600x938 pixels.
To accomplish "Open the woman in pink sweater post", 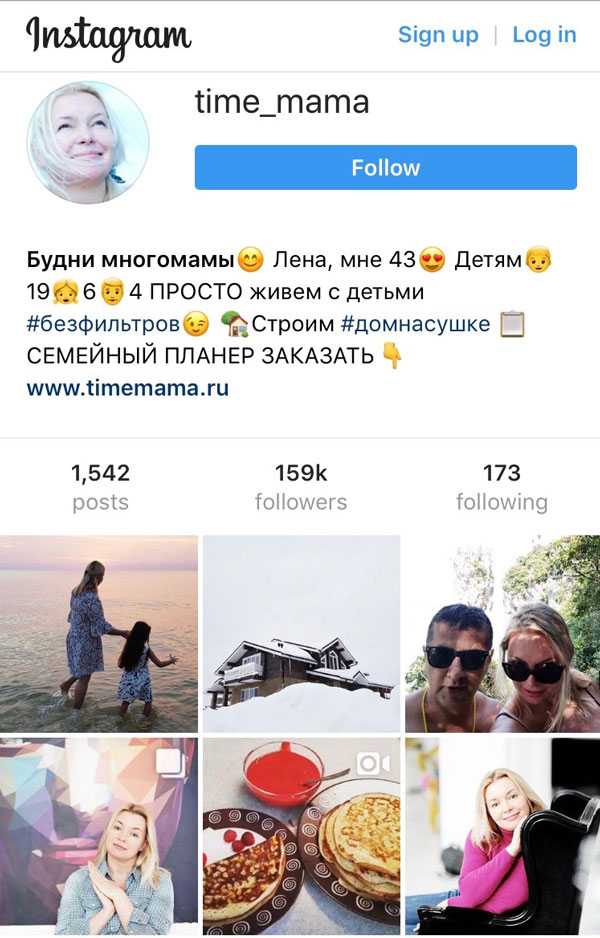I will pos(502,836).
